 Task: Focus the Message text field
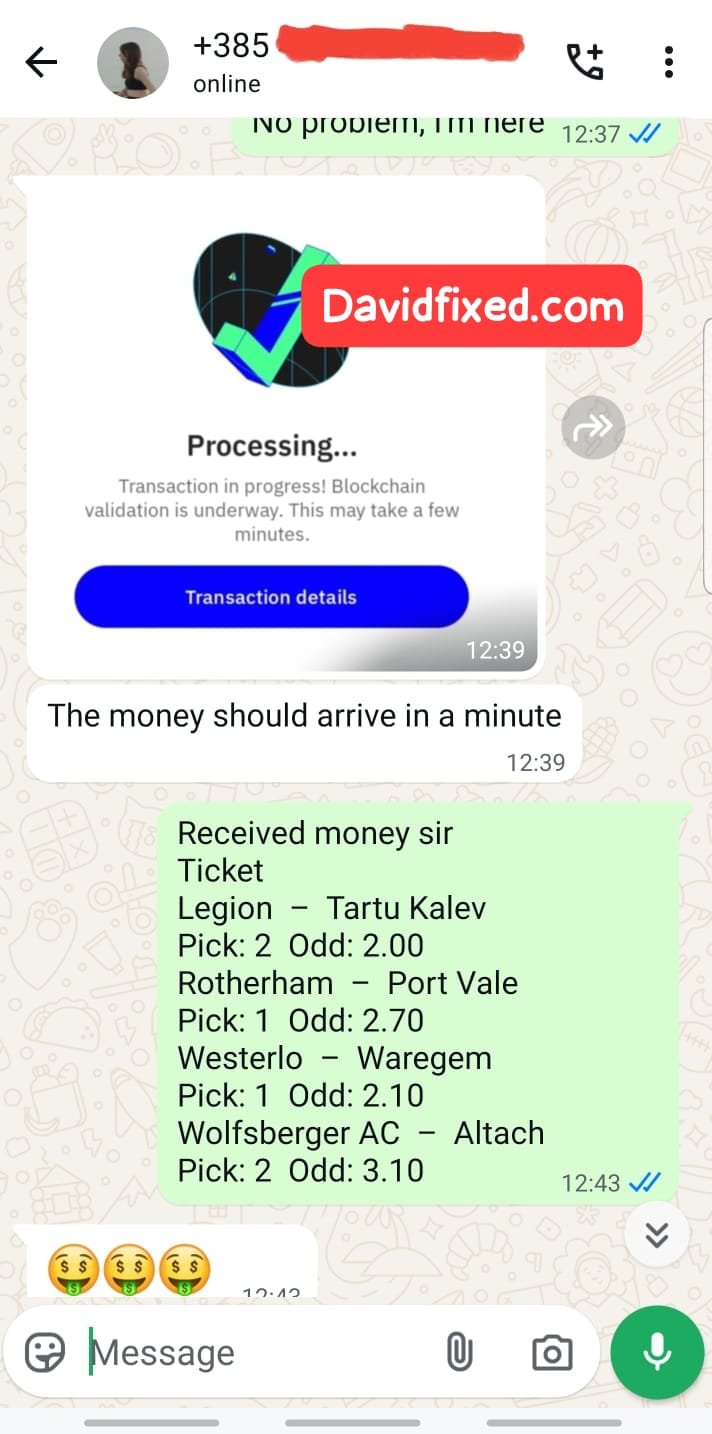255,1353
